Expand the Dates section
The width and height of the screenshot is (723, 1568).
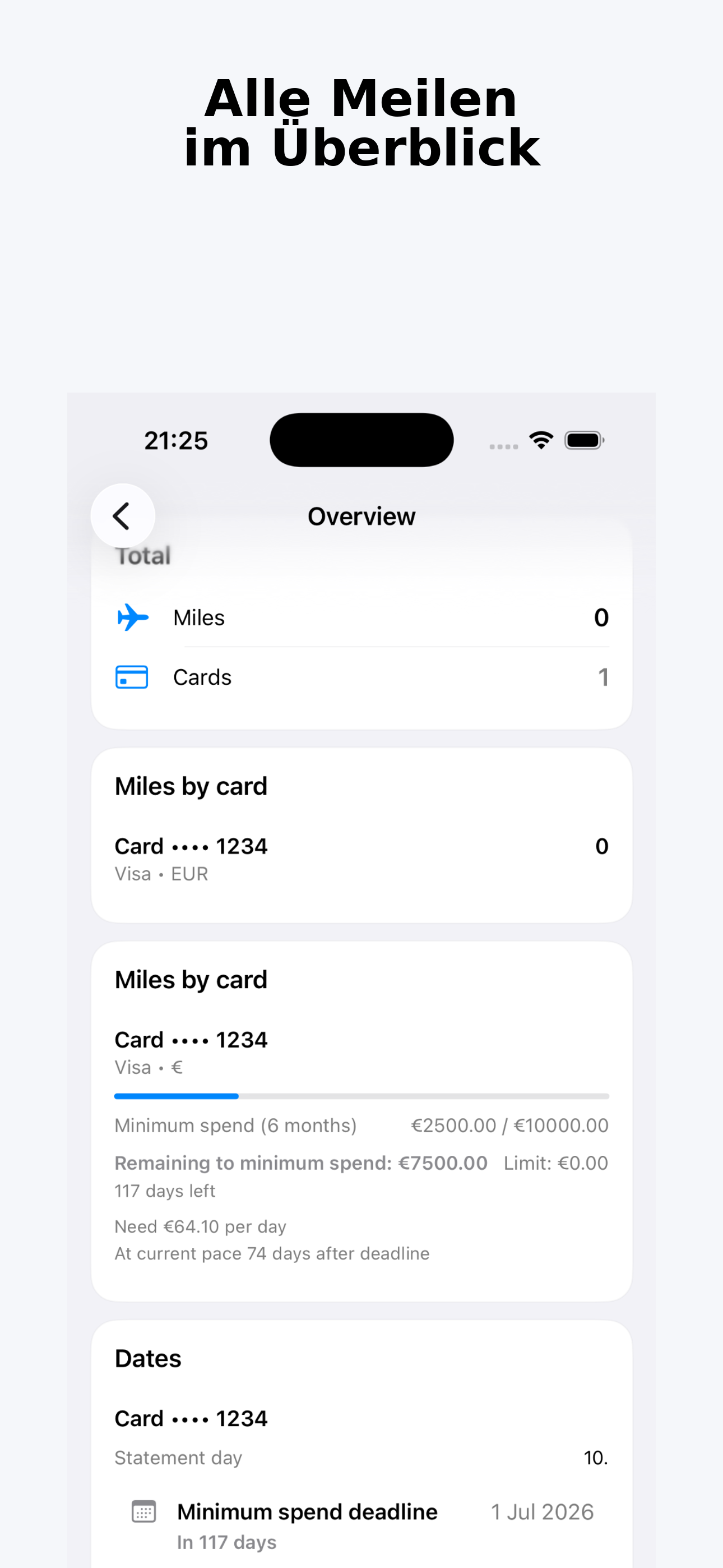147,1357
